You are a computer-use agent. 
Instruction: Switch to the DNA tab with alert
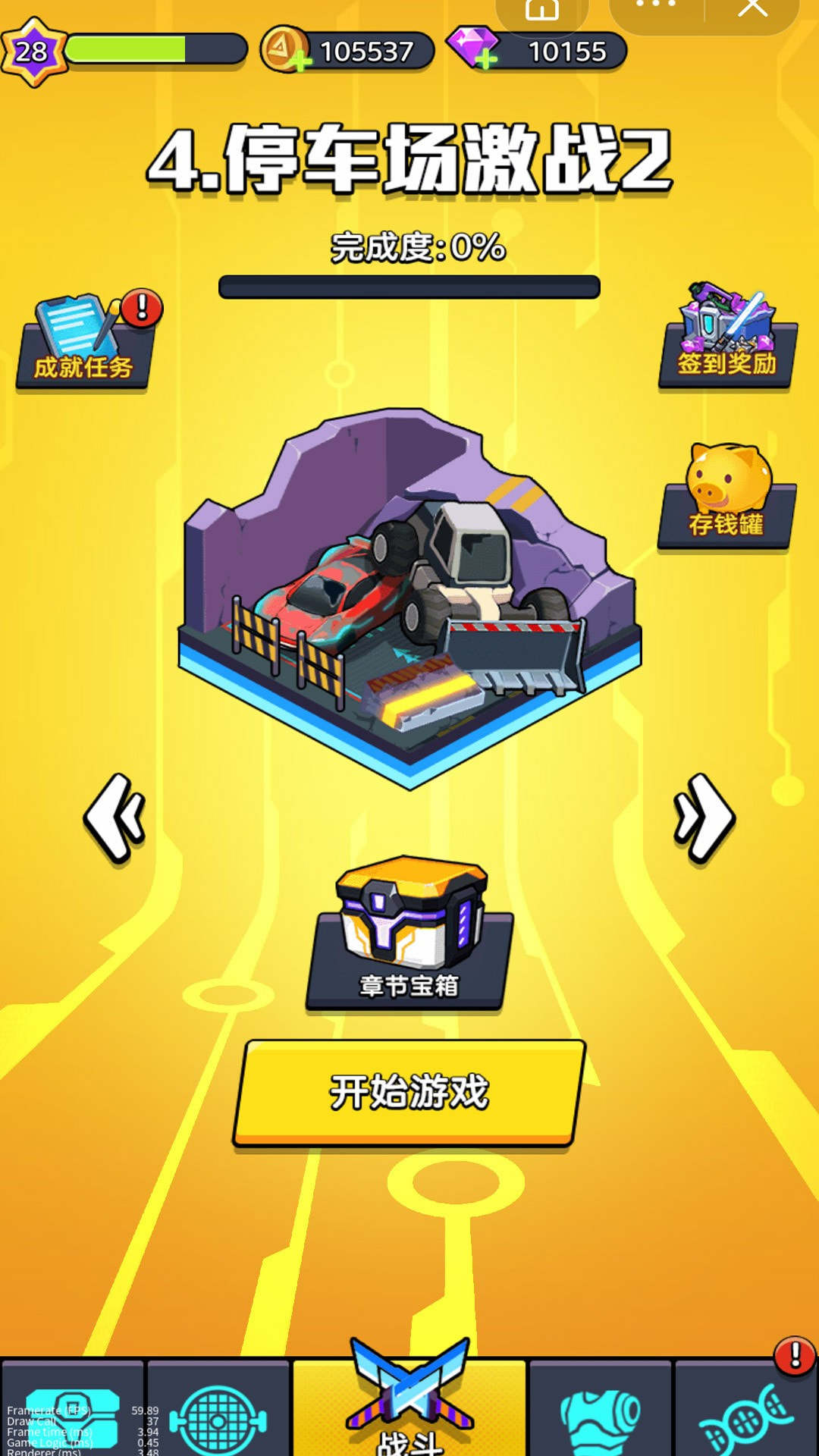click(x=747, y=1414)
